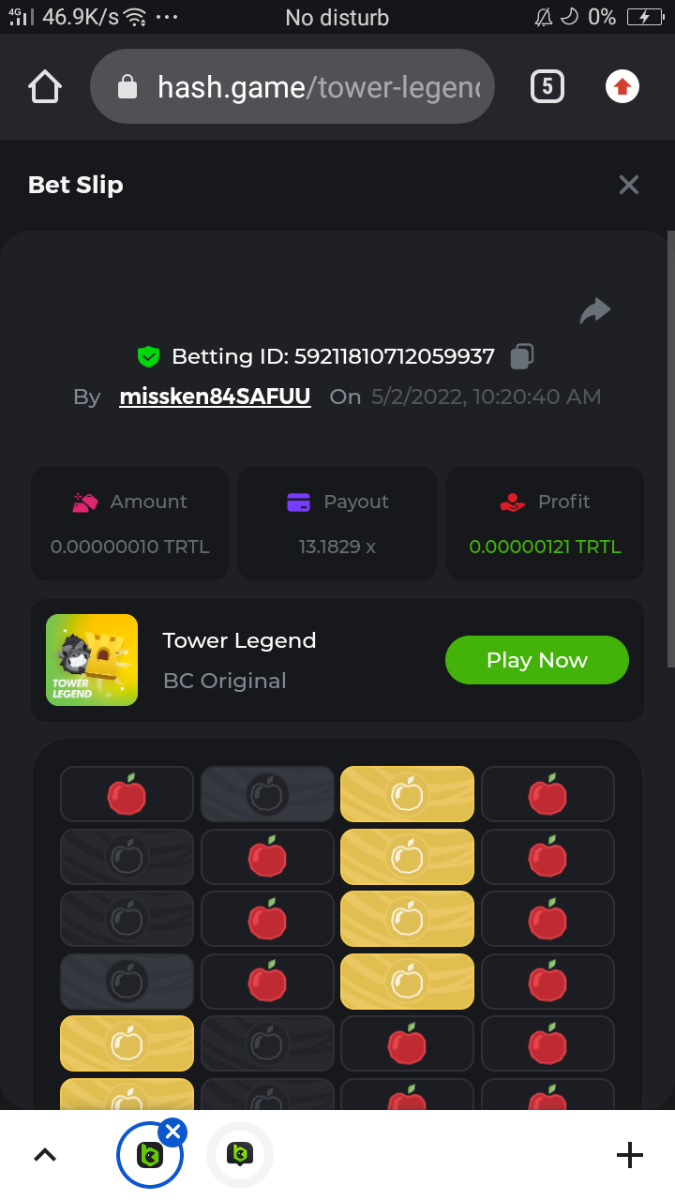Image resolution: width=675 pixels, height=1200 pixels.
Task: Expand the bottom bar up arrow
Action: 45,1155
